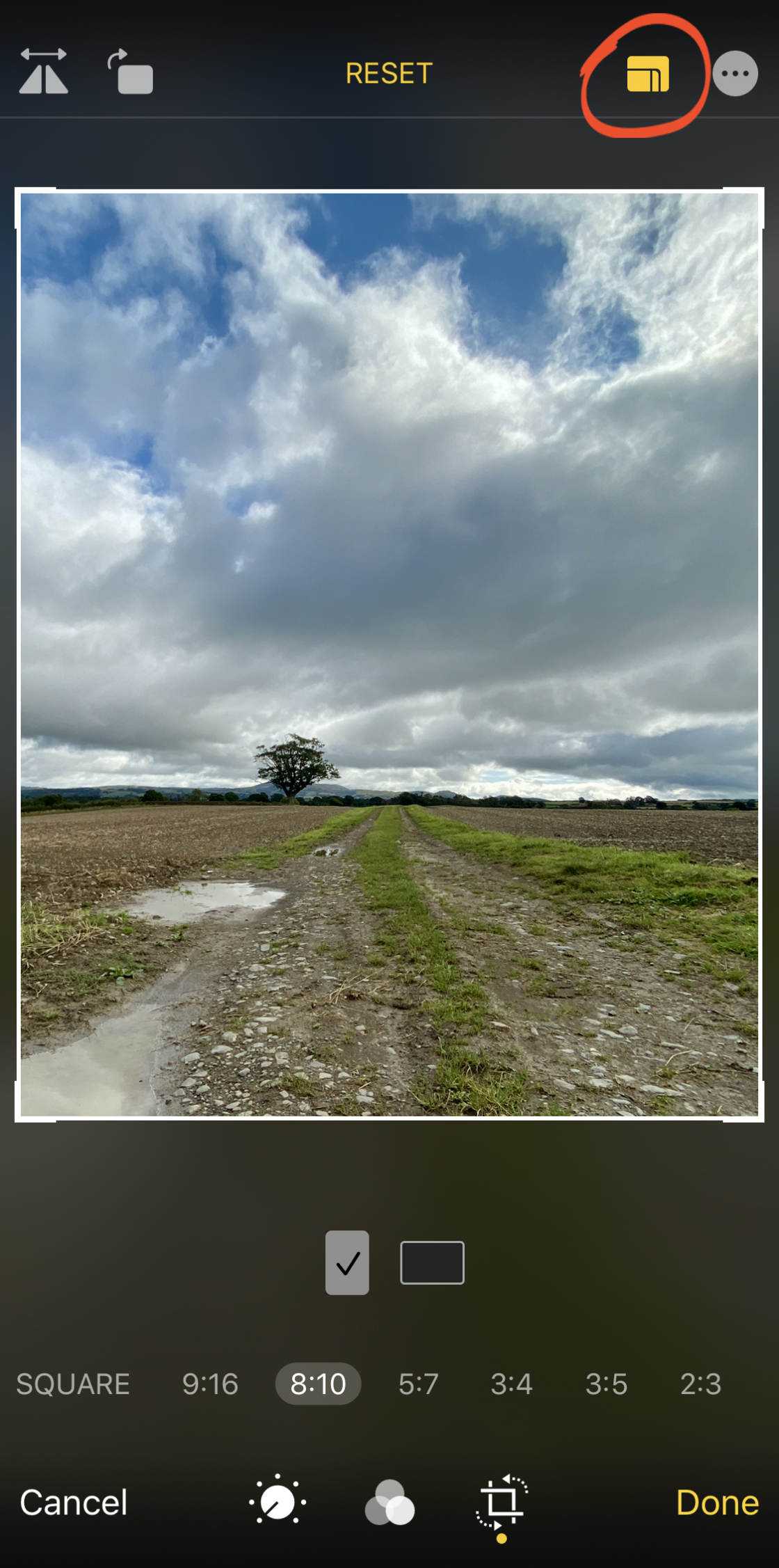
Task: Apply the 3:4 aspect ratio
Action: point(511,1384)
